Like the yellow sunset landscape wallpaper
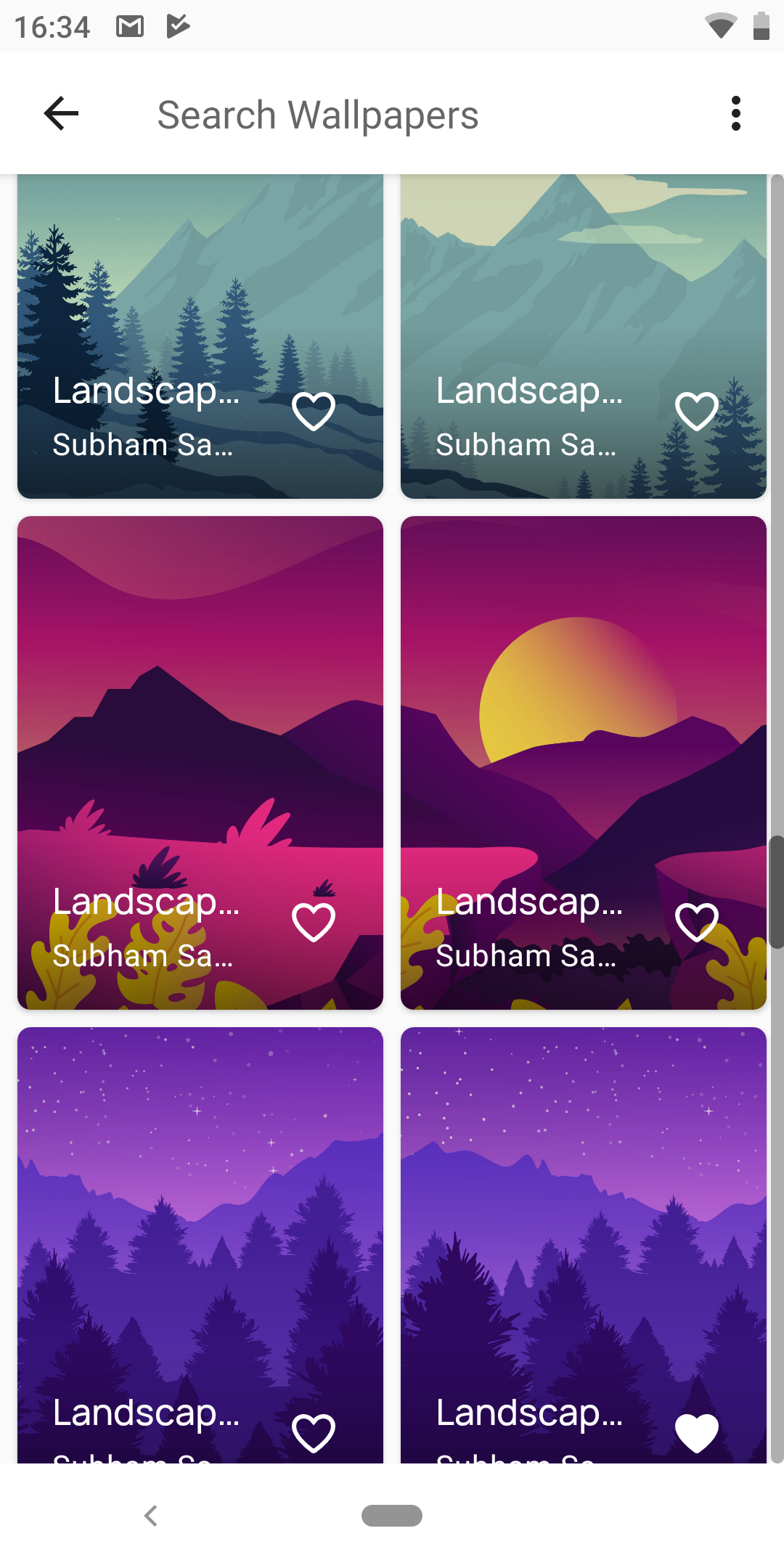The width and height of the screenshot is (784, 1568). coord(696,922)
